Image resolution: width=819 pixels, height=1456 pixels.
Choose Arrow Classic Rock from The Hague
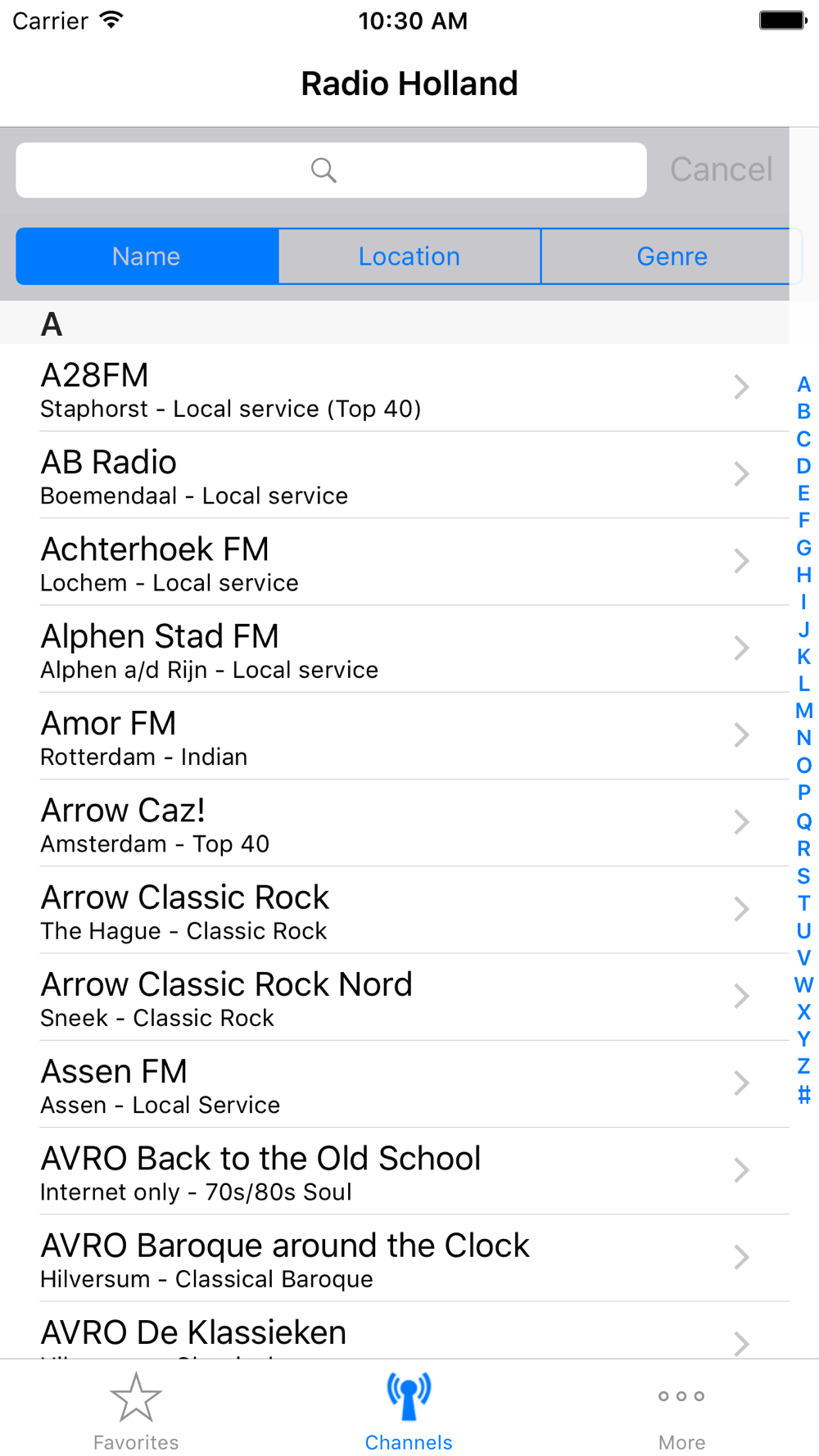[395, 910]
